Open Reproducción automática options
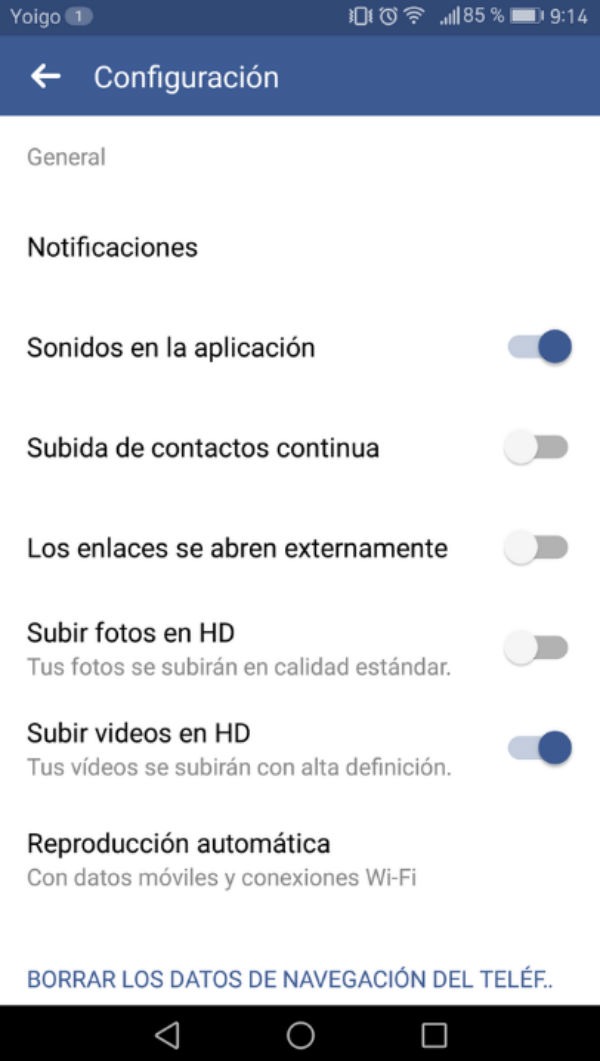The image size is (600, 1061). [x=178, y=859]
